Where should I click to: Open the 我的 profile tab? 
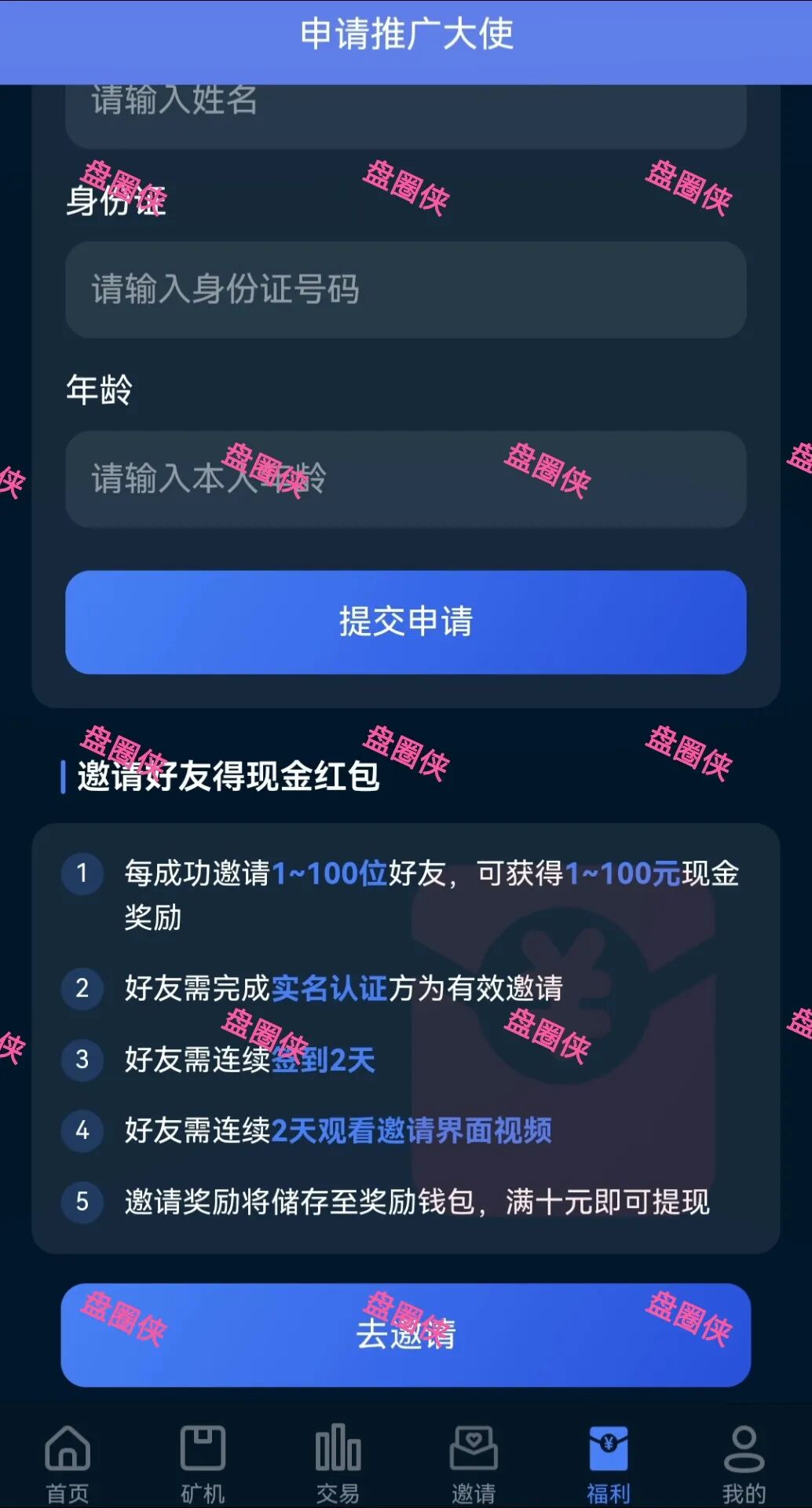tap(744, 1462)
